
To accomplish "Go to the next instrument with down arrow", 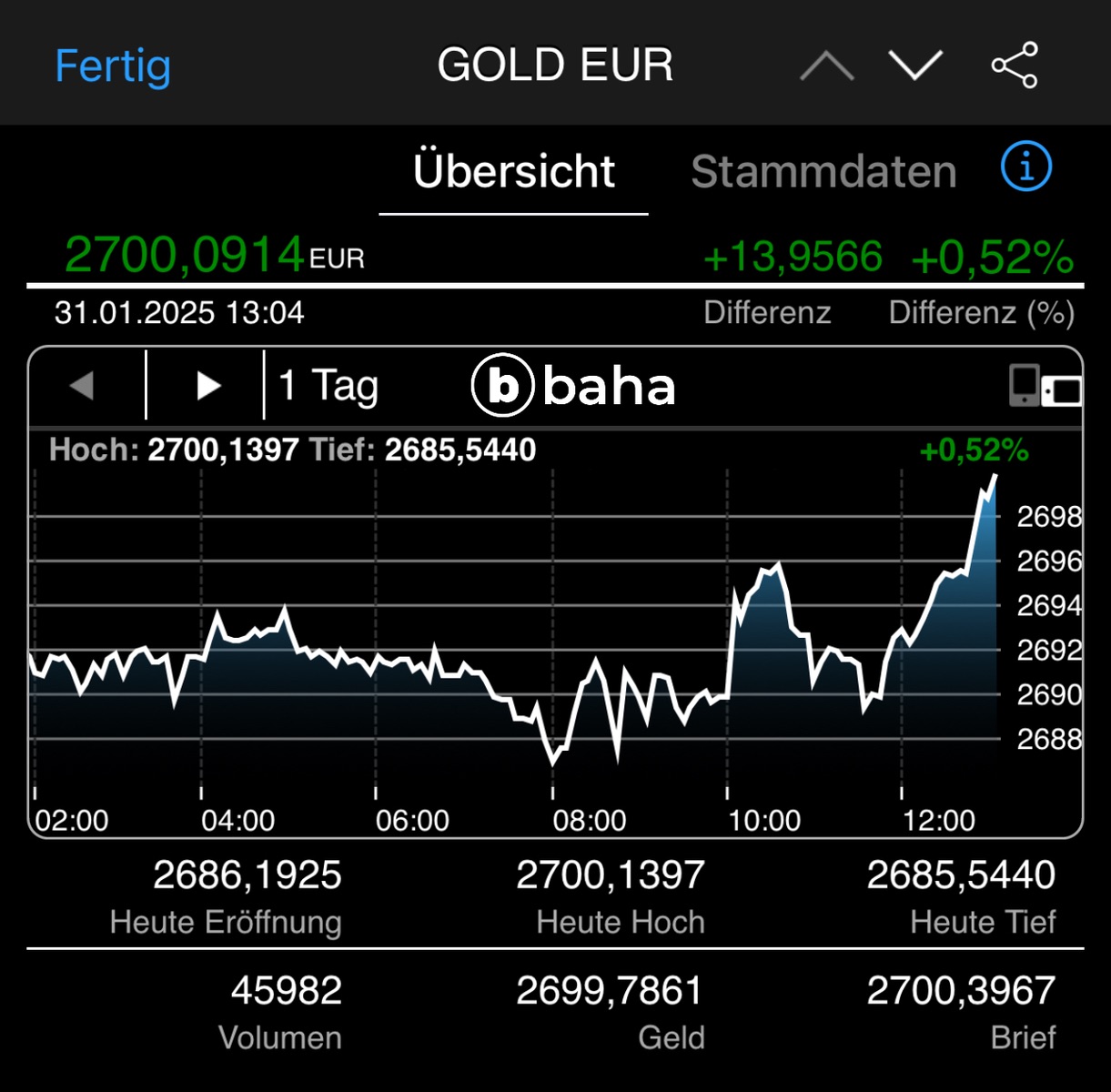I will (x=914, y=66).
